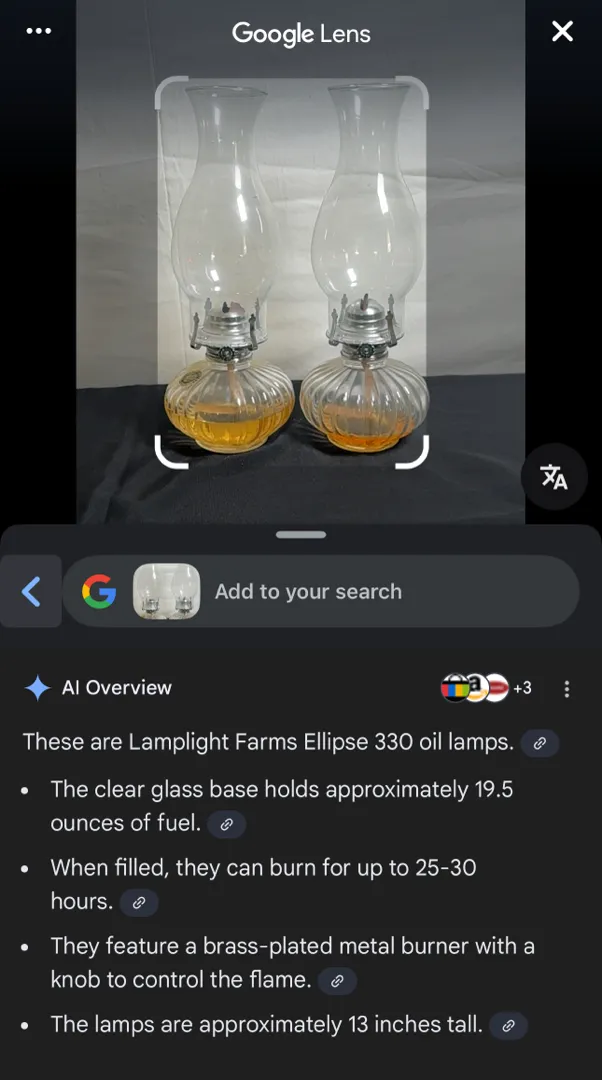Image resolution: width=602 pixels, height=1080 pixels.
Task: Open the AI Overview sources +3
Action: point(486,688)
